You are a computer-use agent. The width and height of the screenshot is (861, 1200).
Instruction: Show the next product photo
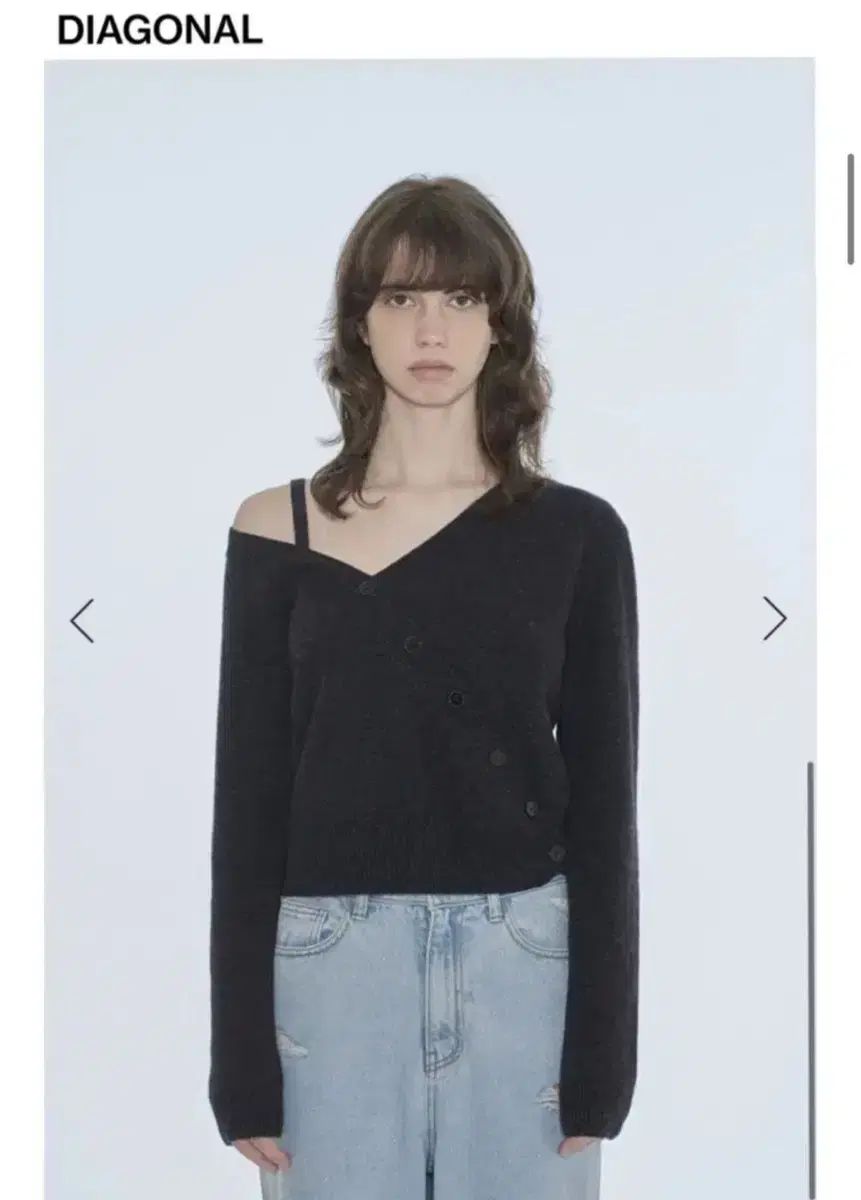(774, 619)
